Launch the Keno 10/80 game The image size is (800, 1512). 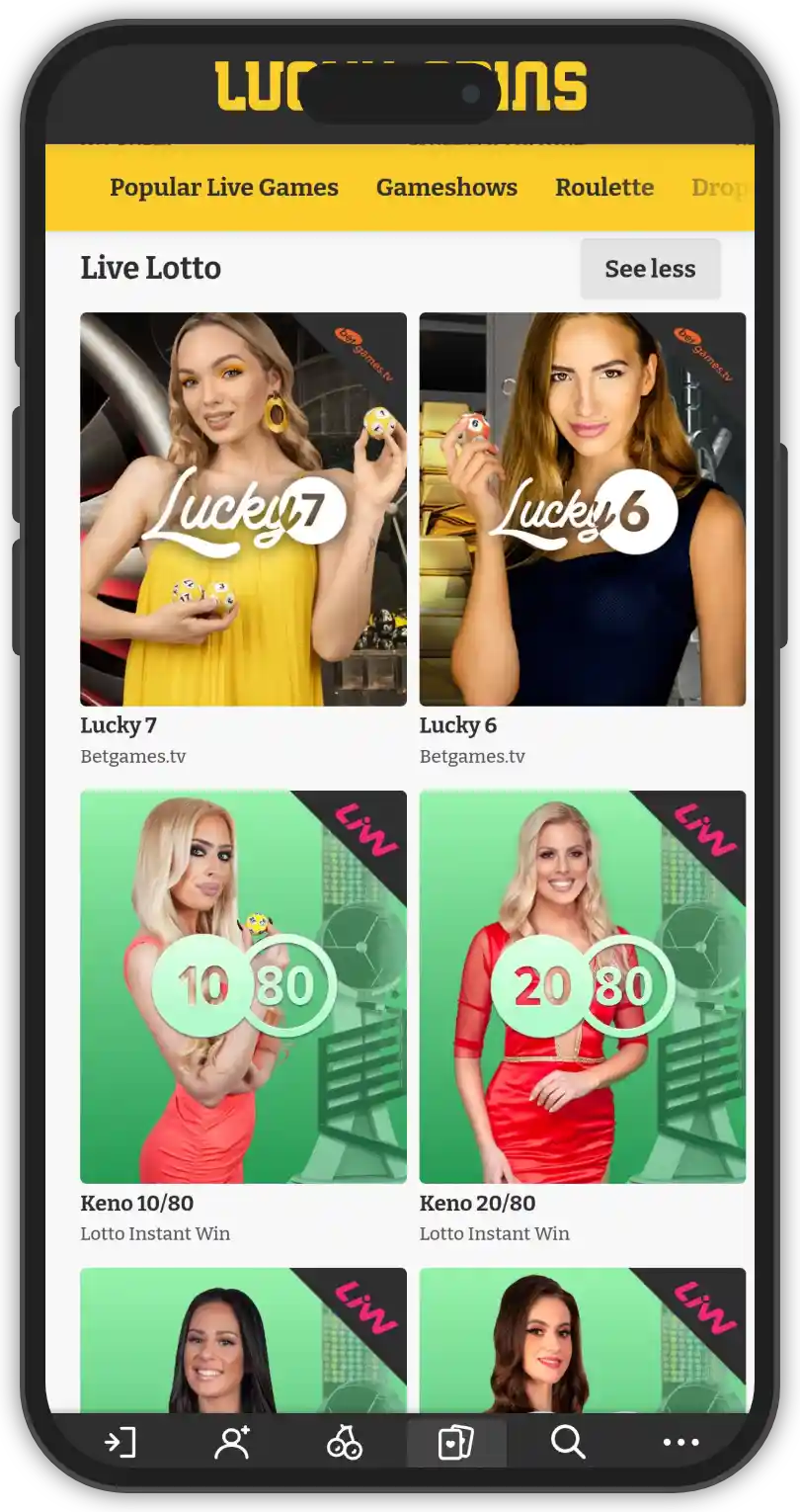point(243,986)
